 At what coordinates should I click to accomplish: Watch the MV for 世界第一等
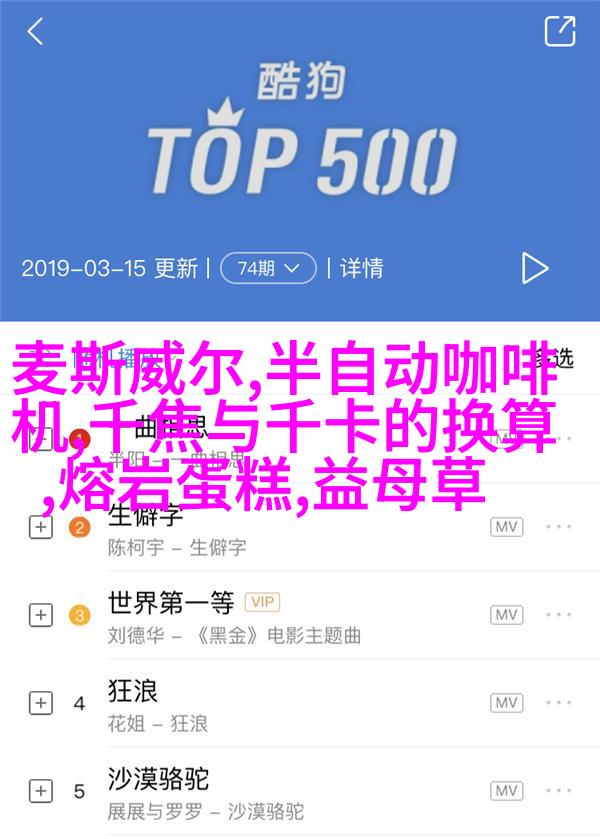(x=506, y=614)
